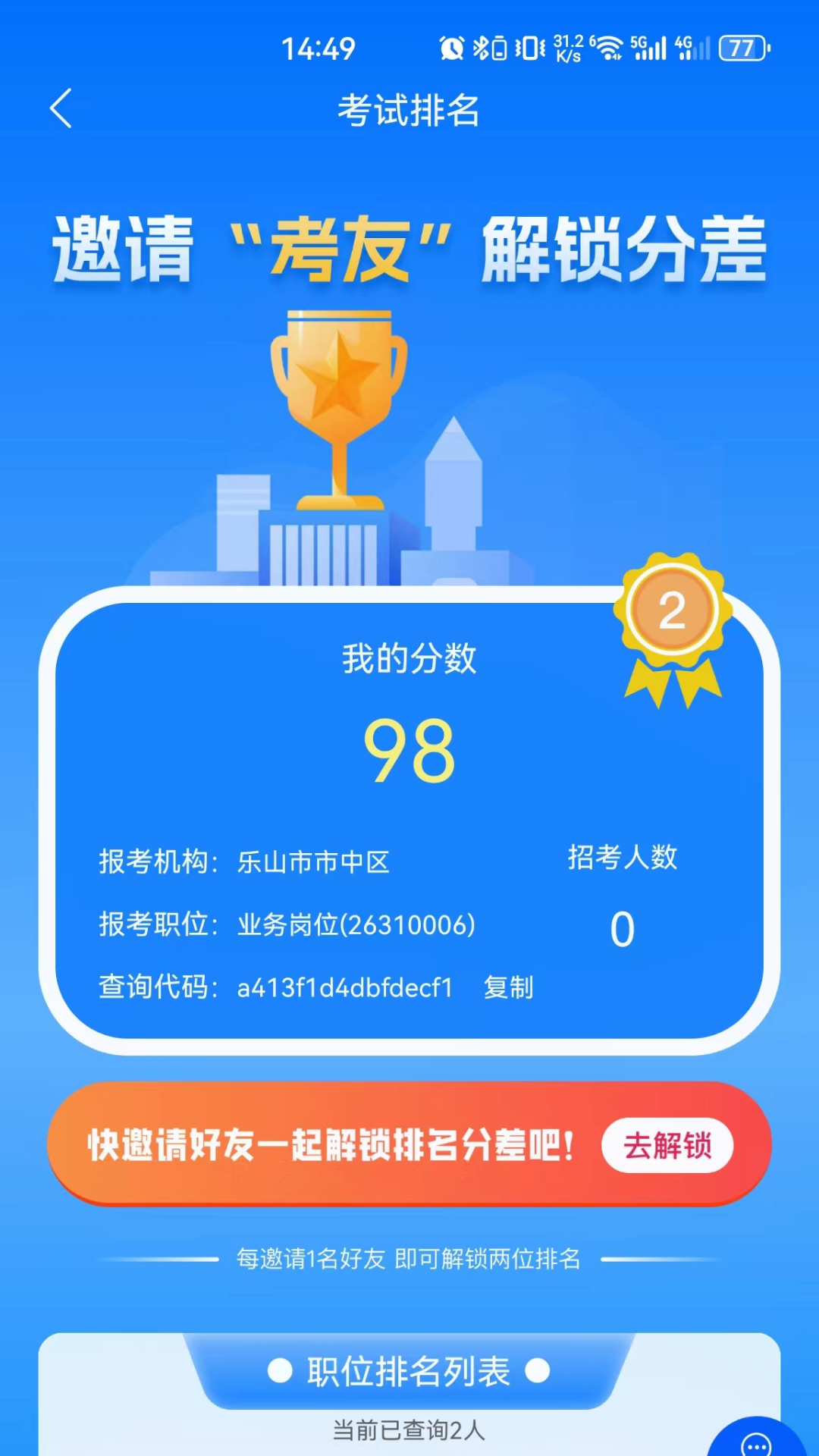Tap 复制 to copy the query code
Image resolution: width=819 pixels, height=1456 pixels.
508,987
